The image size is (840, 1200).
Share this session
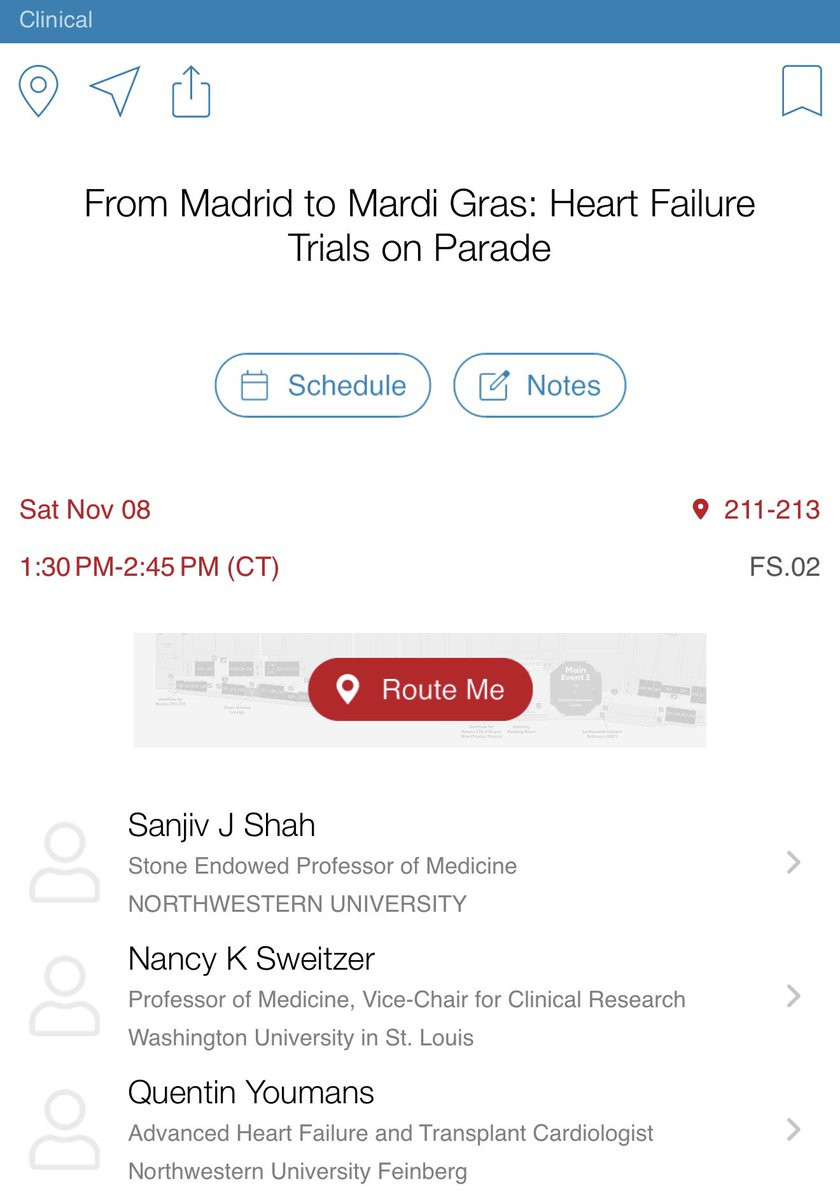[x=191, y=92]
